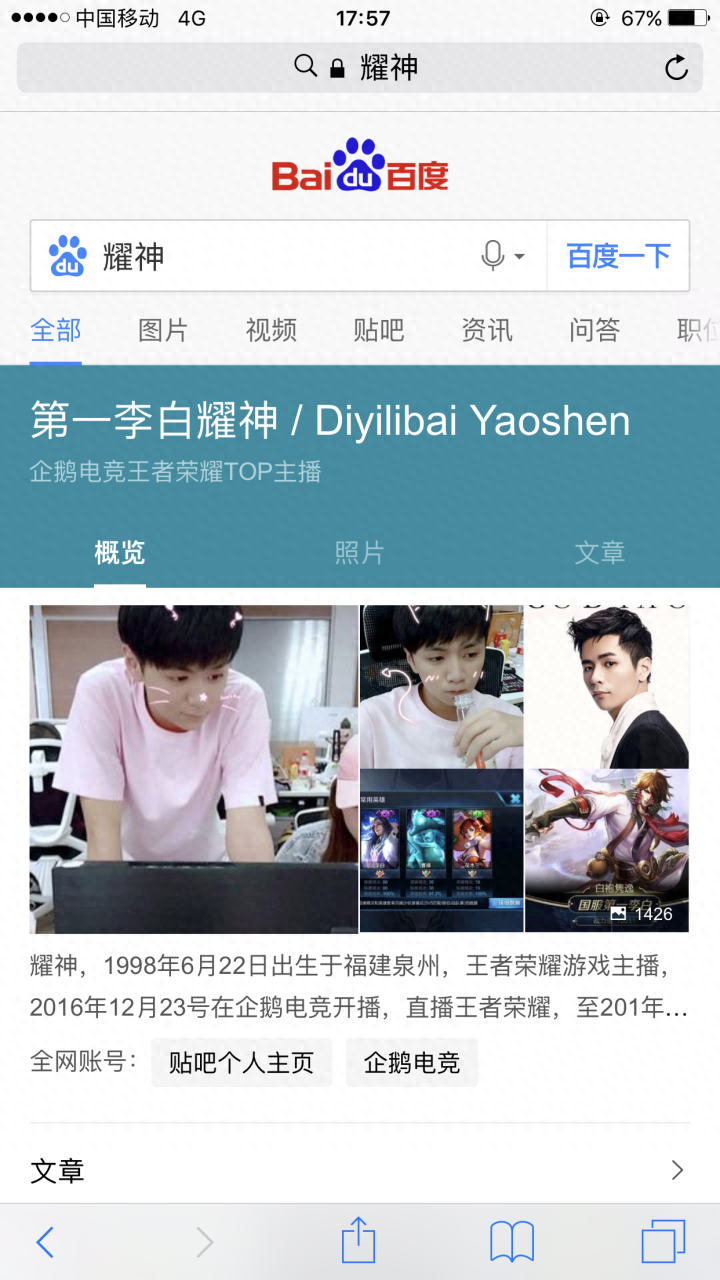Select the 资讯 tab

[x=487, y=330]
